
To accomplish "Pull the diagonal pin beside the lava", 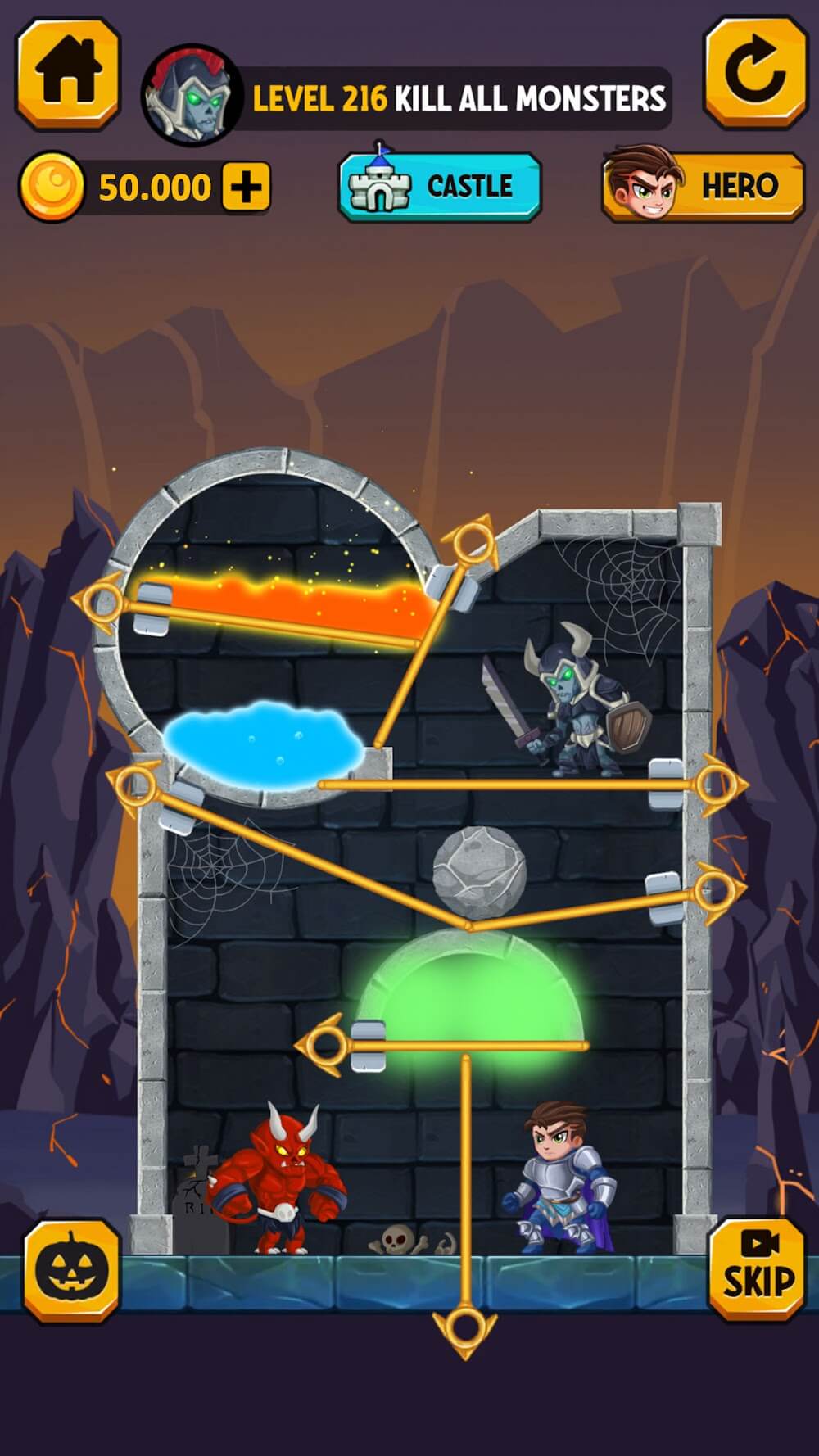I will coord(473,542).
